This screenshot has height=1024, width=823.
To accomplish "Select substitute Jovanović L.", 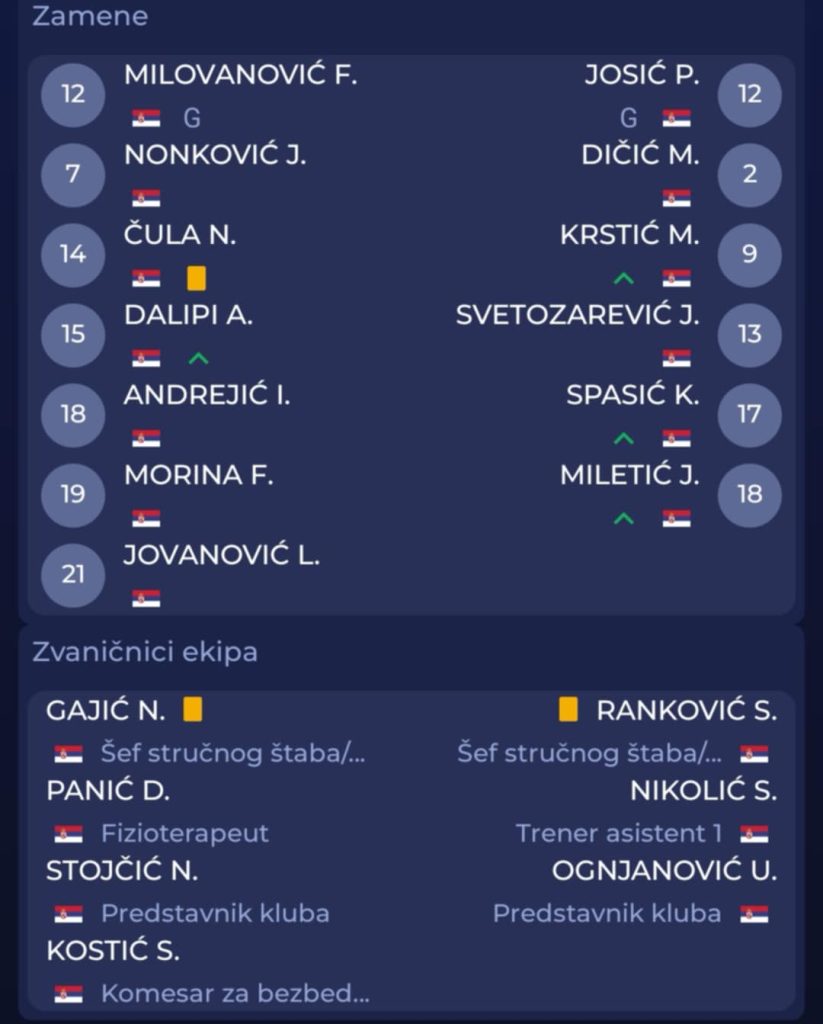I will point(221,555).
